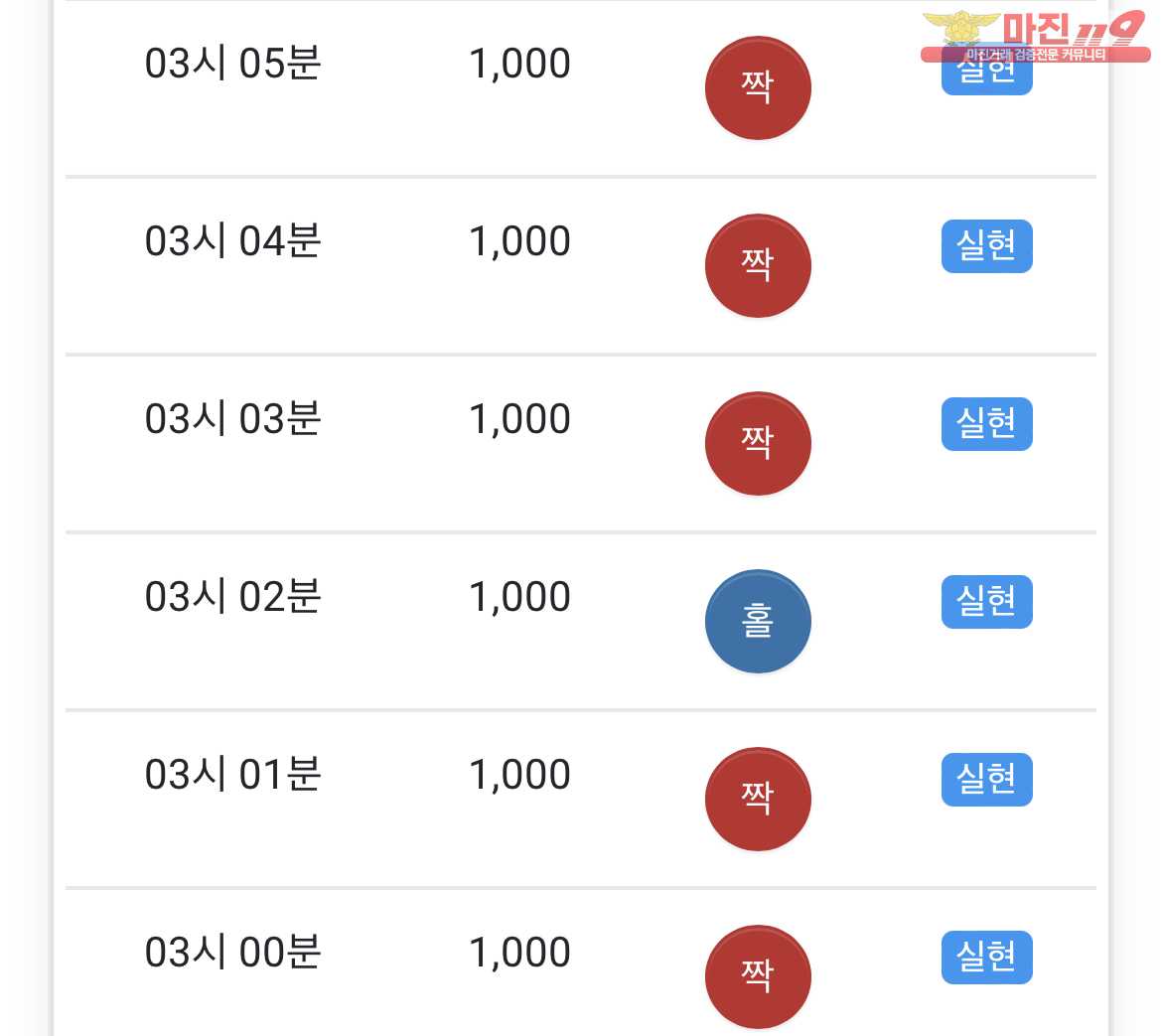This screenshot has width=1162, height=1036.
Task: Open the 실현 badge for 03시 02분
Action: pos(986,602)
